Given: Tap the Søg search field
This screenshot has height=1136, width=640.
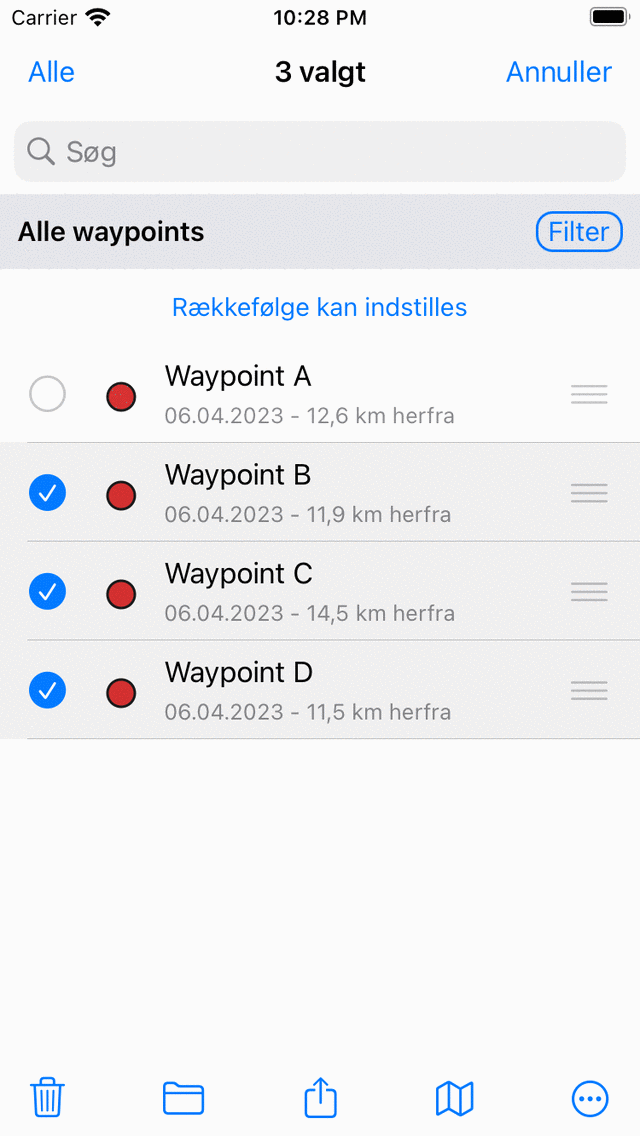Looking at the screenshot, I should tap(320, 152).
